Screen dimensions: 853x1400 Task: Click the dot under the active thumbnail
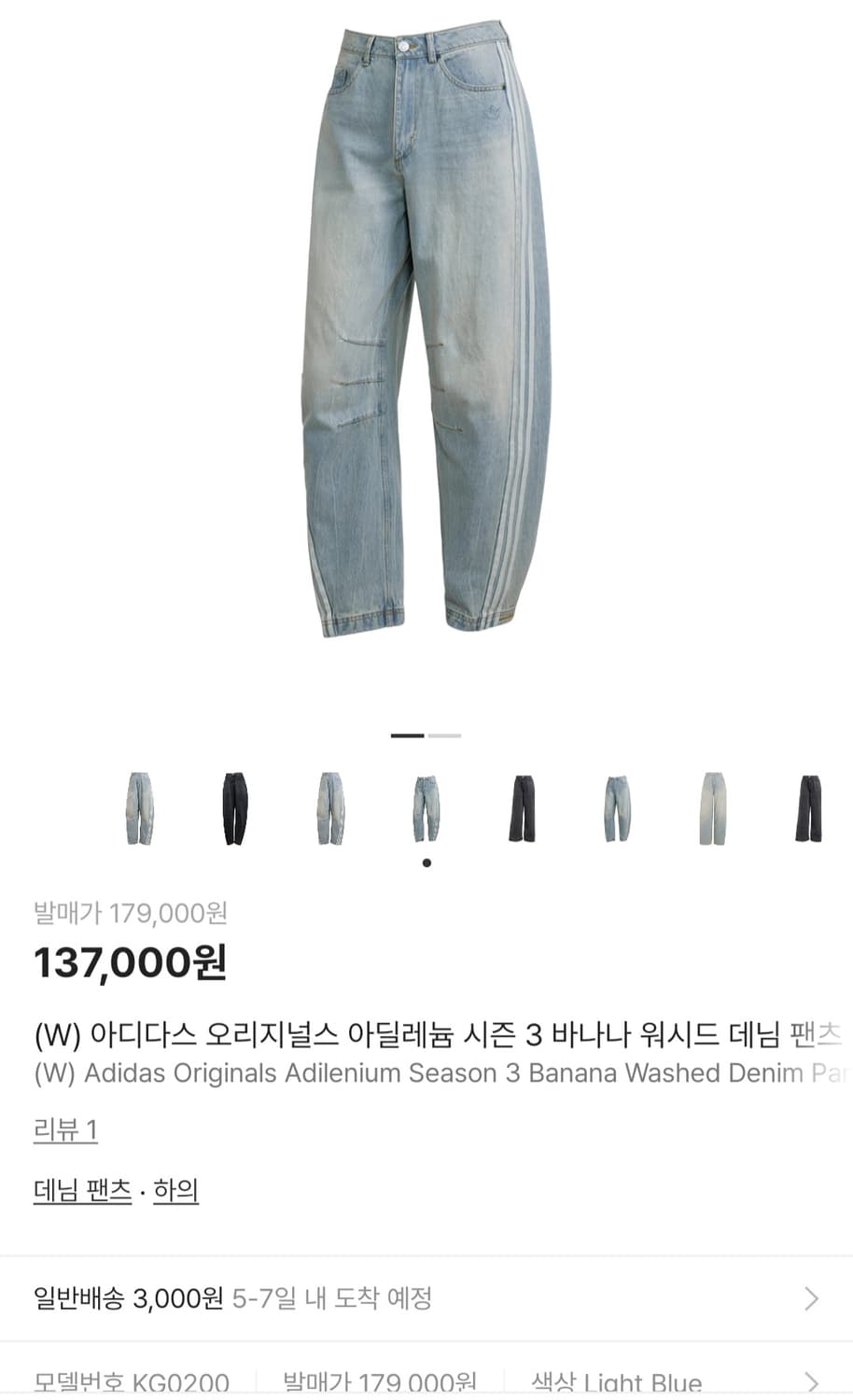click(426, 861)
